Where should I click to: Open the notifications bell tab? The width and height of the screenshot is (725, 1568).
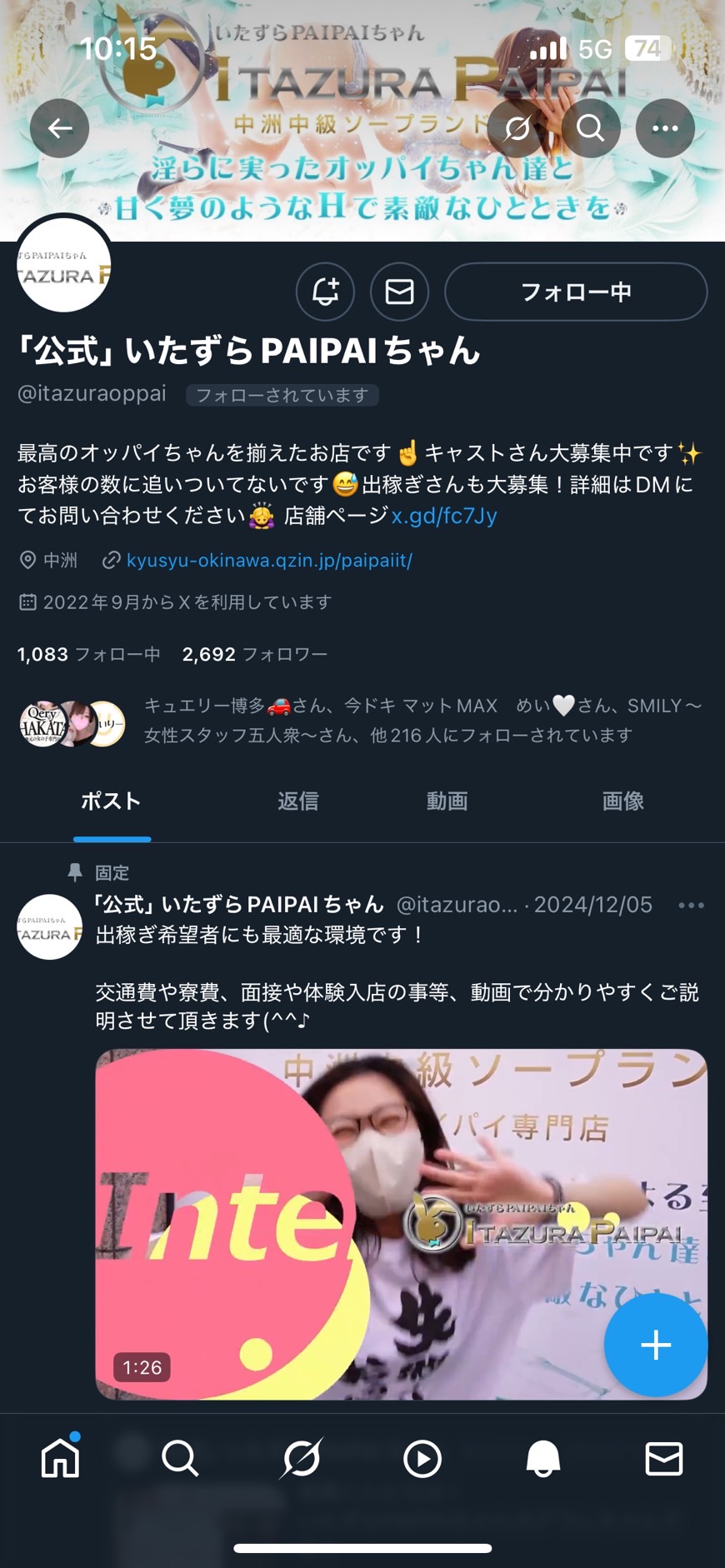pyautogui.click(x=542, y=1459)
